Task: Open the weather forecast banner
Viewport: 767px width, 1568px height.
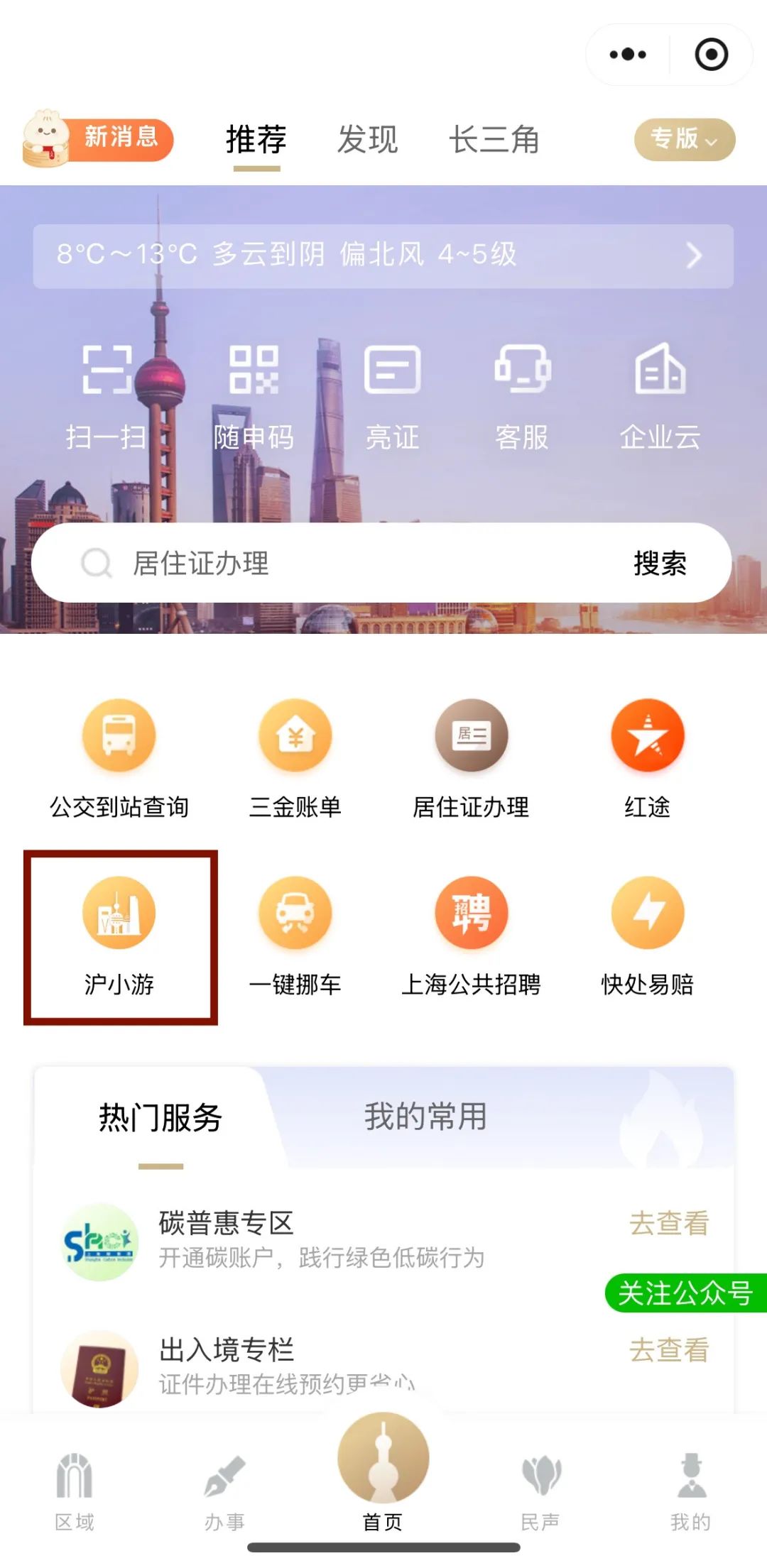Action: (x=383, y=256)
